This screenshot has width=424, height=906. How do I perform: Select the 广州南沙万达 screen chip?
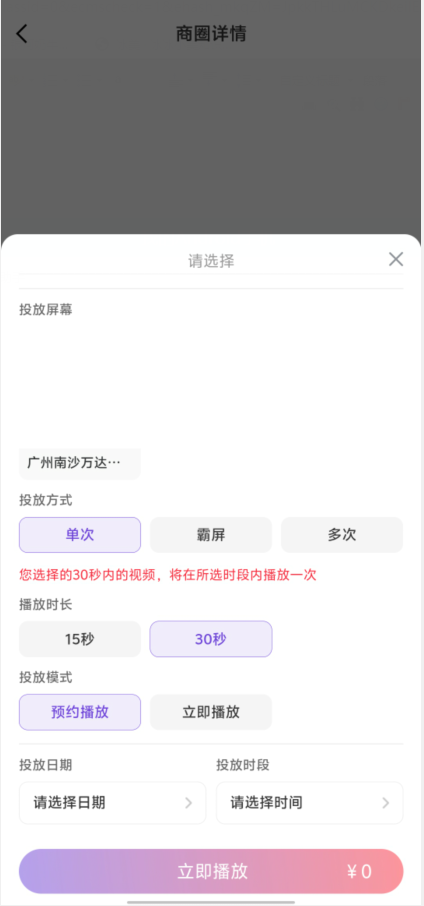[80, 463]
